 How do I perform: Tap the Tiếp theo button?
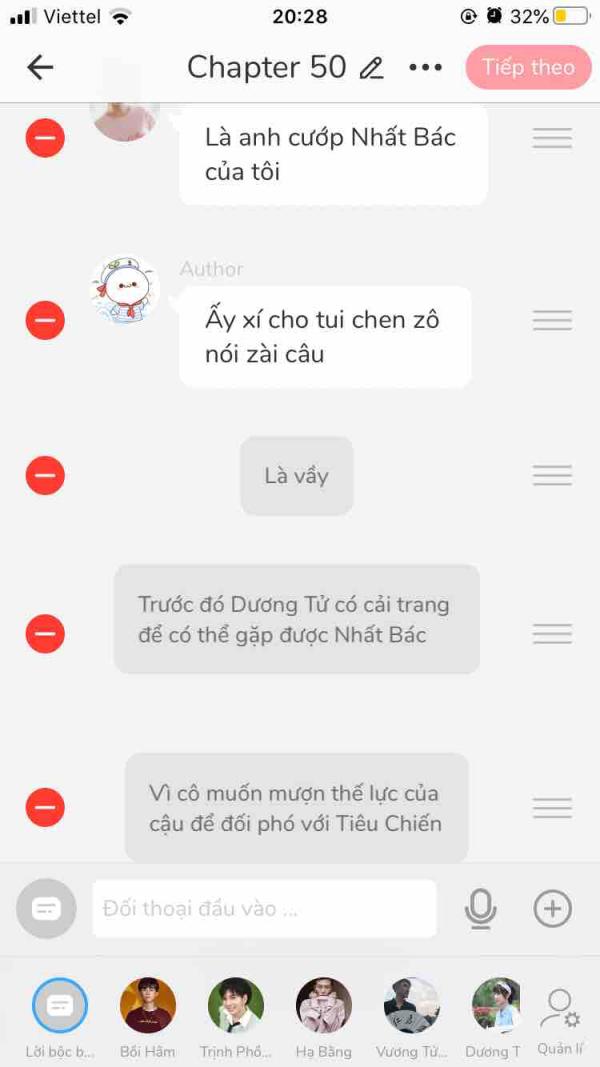coord(529,67)
